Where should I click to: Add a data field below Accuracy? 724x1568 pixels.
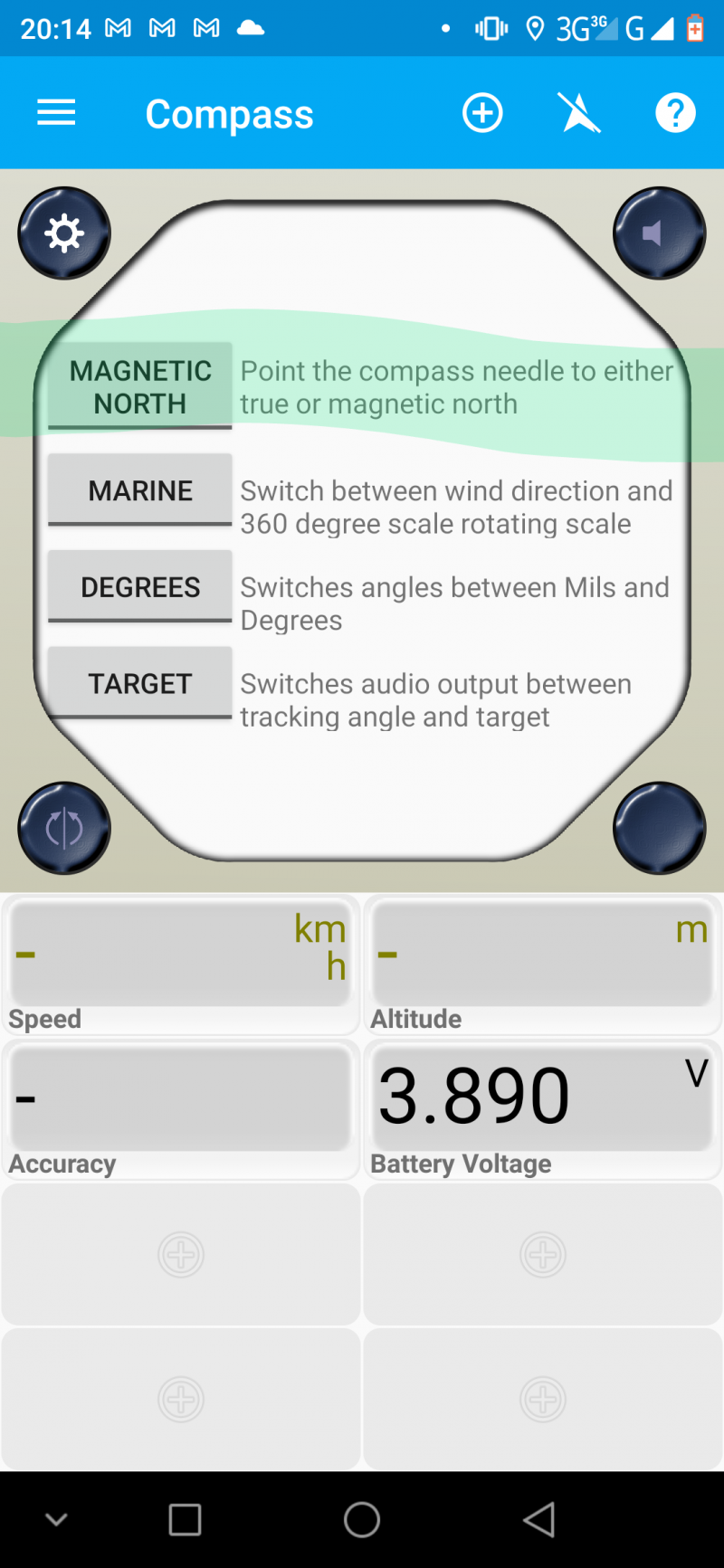click(x=181, y=1255)
